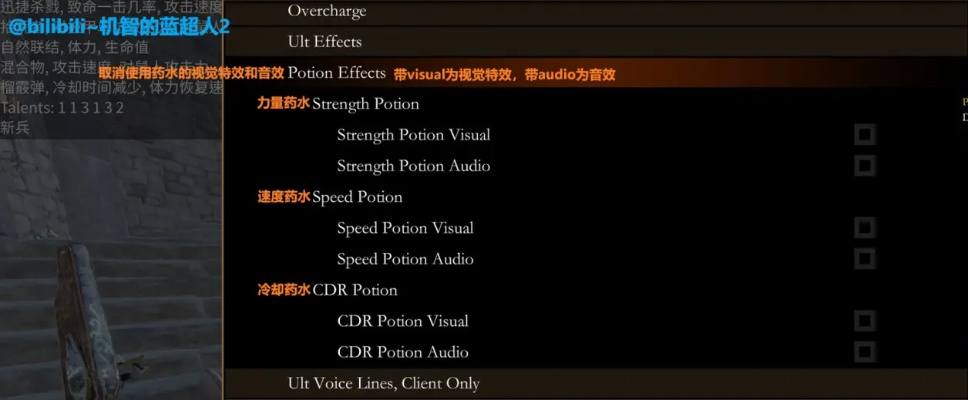Expand the Overcharge section

[x=327, y=11]
